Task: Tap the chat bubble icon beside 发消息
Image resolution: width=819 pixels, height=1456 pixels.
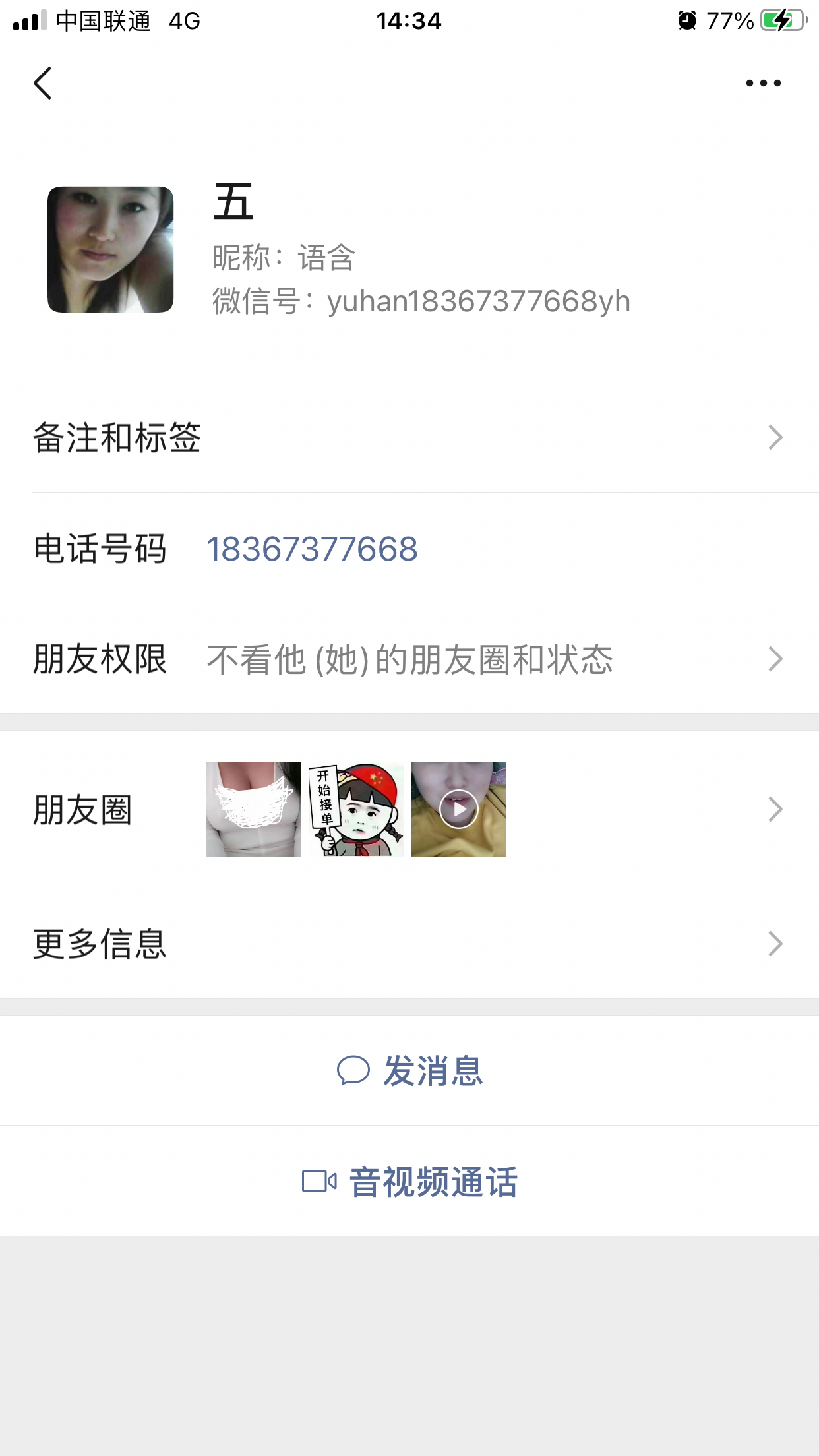Action: pyautogui.click(x=354, y=1068)
